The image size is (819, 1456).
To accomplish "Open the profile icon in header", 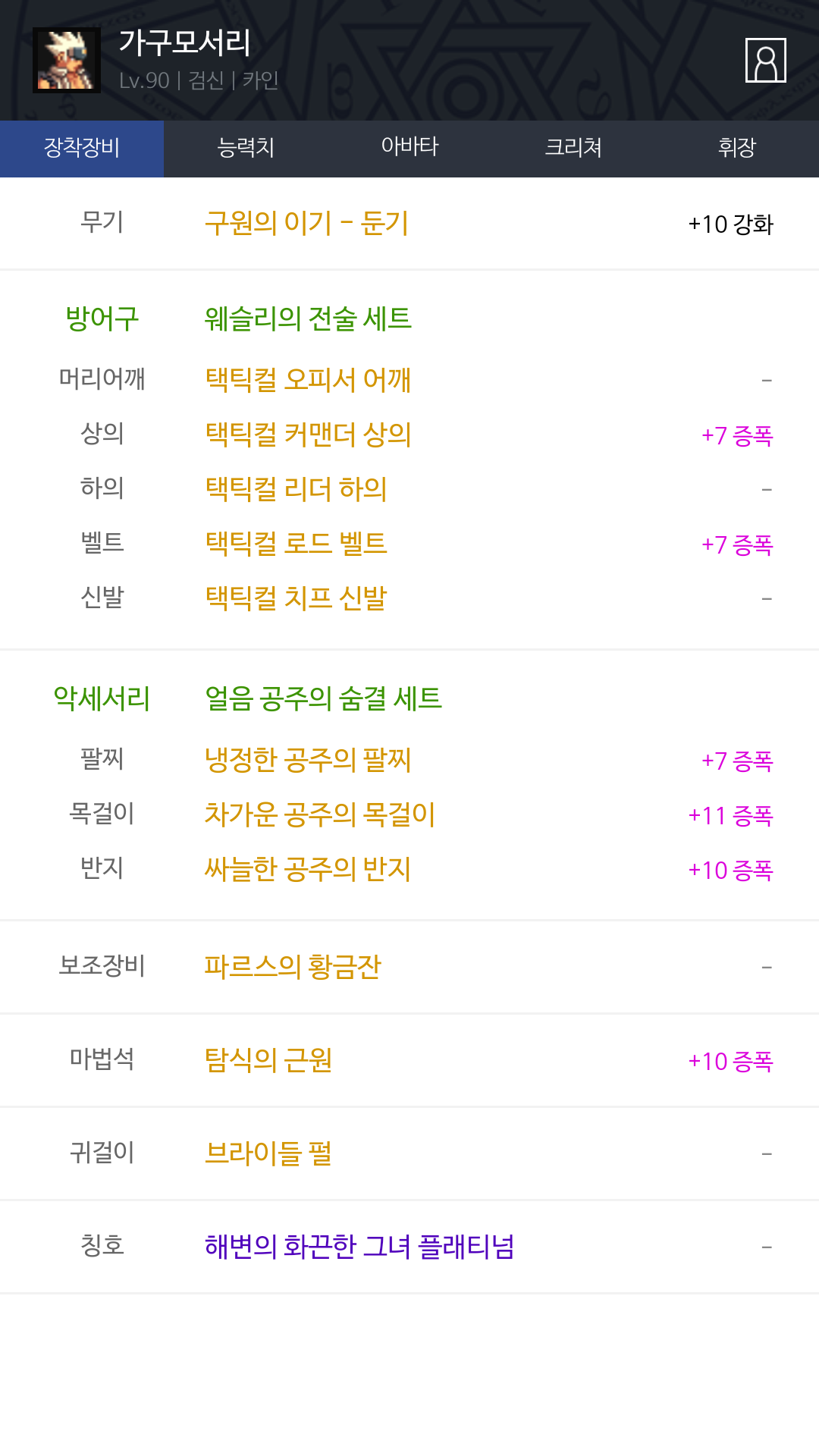I will tap(765, 60).
